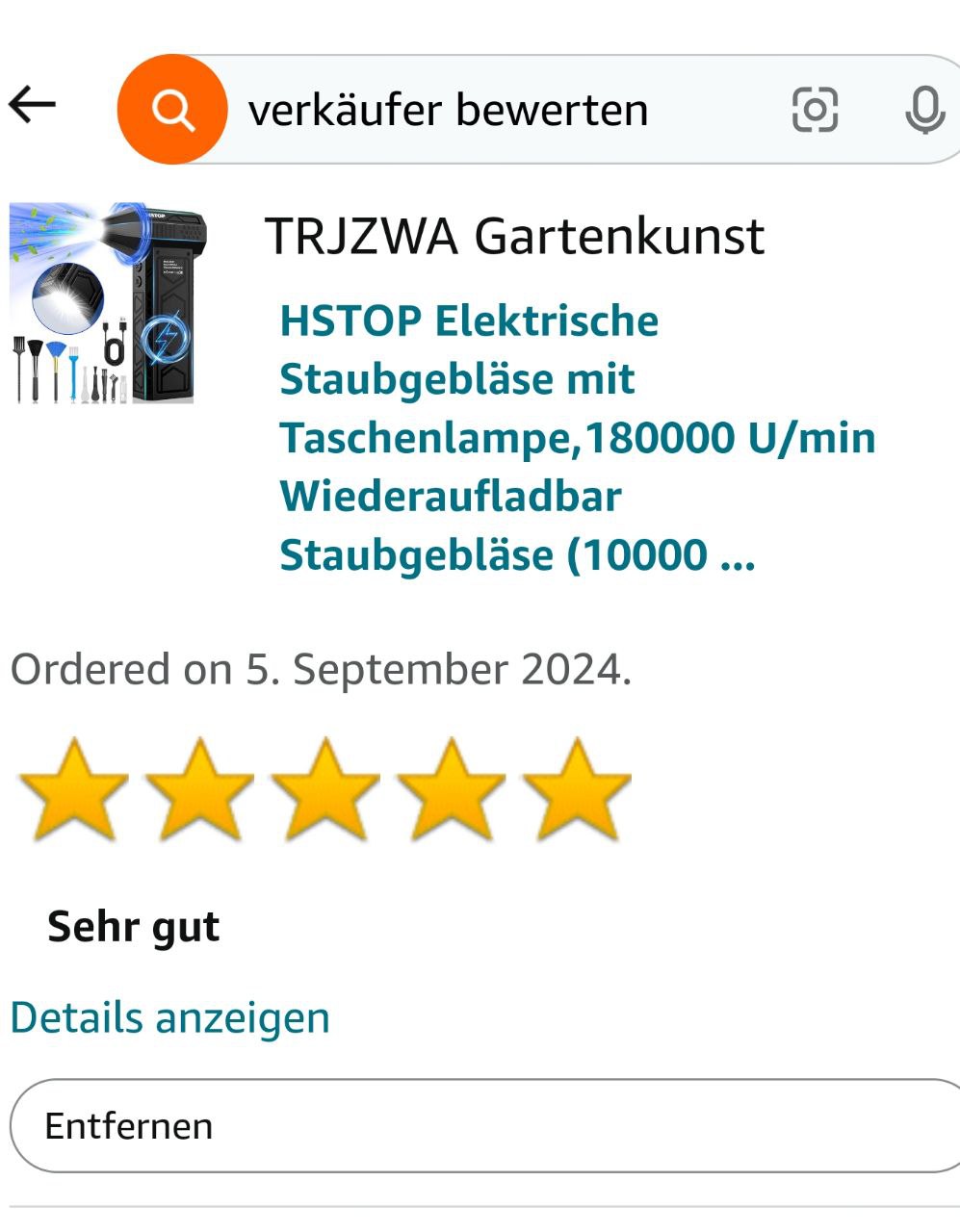Tap 'Details anzeigen' link

coord(170,1017)
